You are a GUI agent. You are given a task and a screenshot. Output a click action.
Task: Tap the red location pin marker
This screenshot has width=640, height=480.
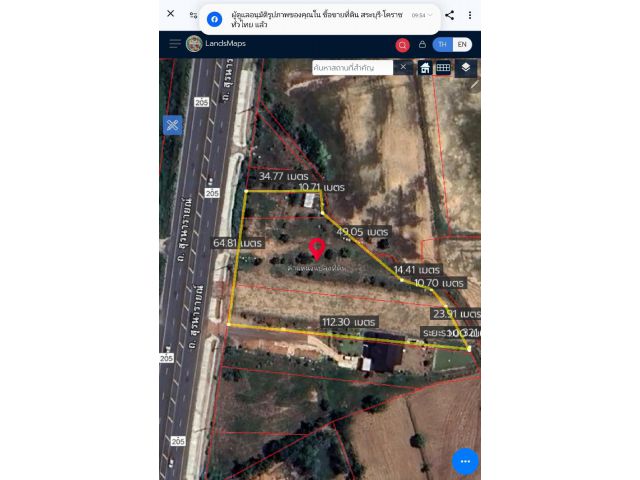(x=317, y=249)
